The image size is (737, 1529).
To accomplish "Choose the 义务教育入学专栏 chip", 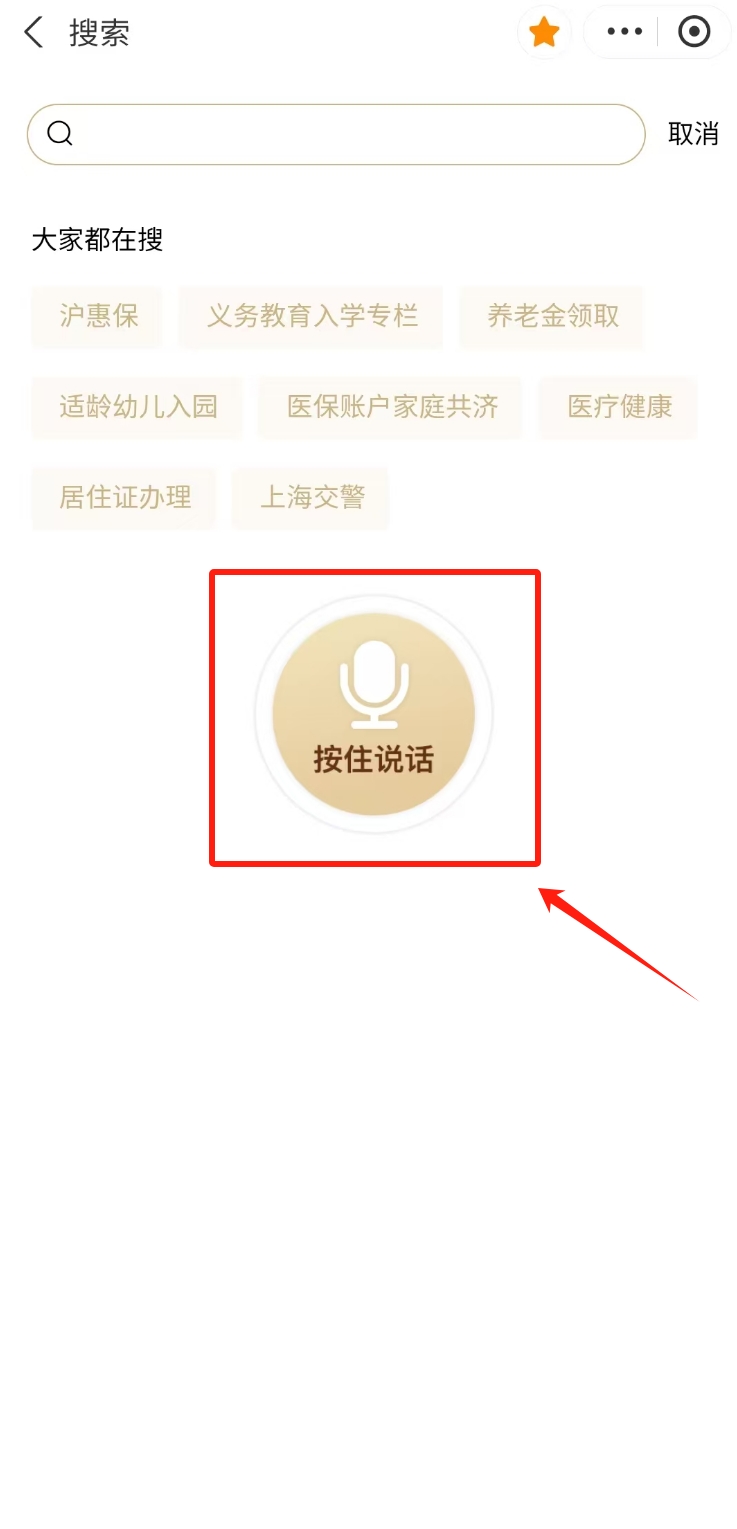I will click(x=312, y=317).
